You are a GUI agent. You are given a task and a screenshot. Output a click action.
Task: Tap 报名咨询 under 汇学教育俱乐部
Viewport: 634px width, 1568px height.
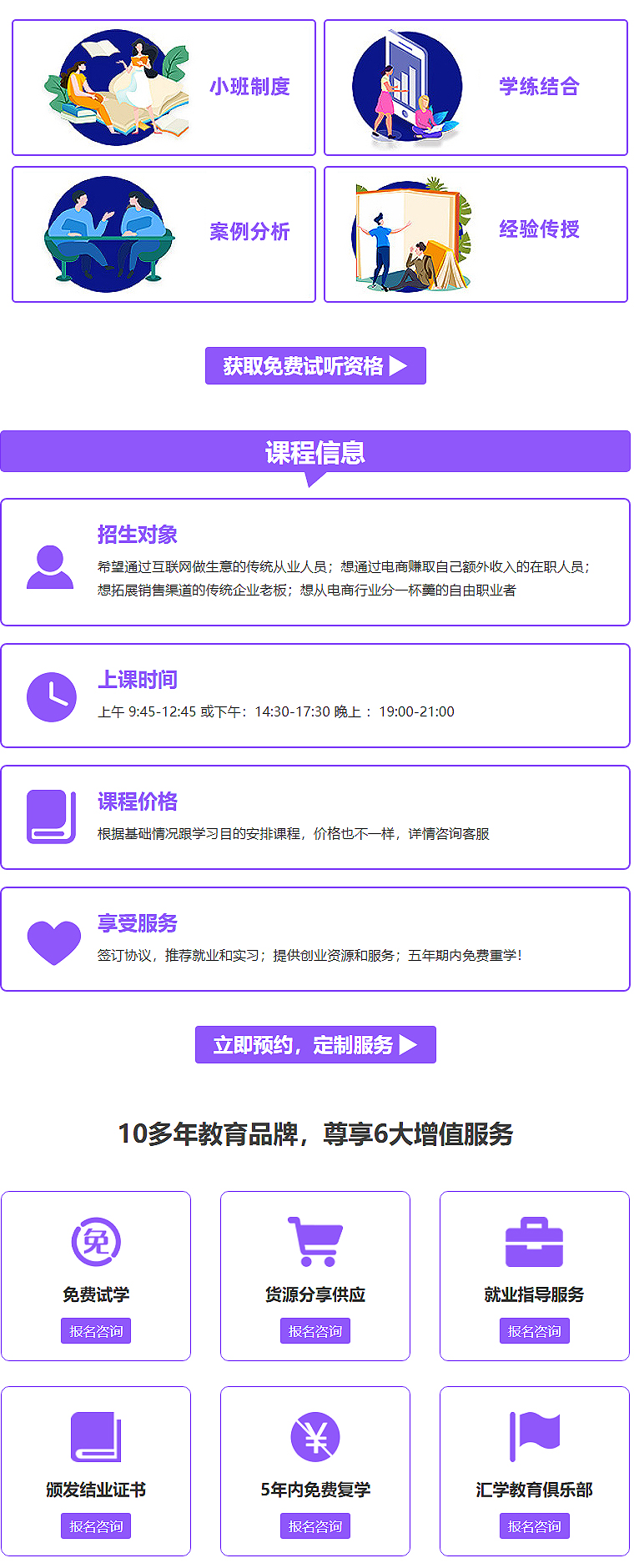pos(535,1526)
